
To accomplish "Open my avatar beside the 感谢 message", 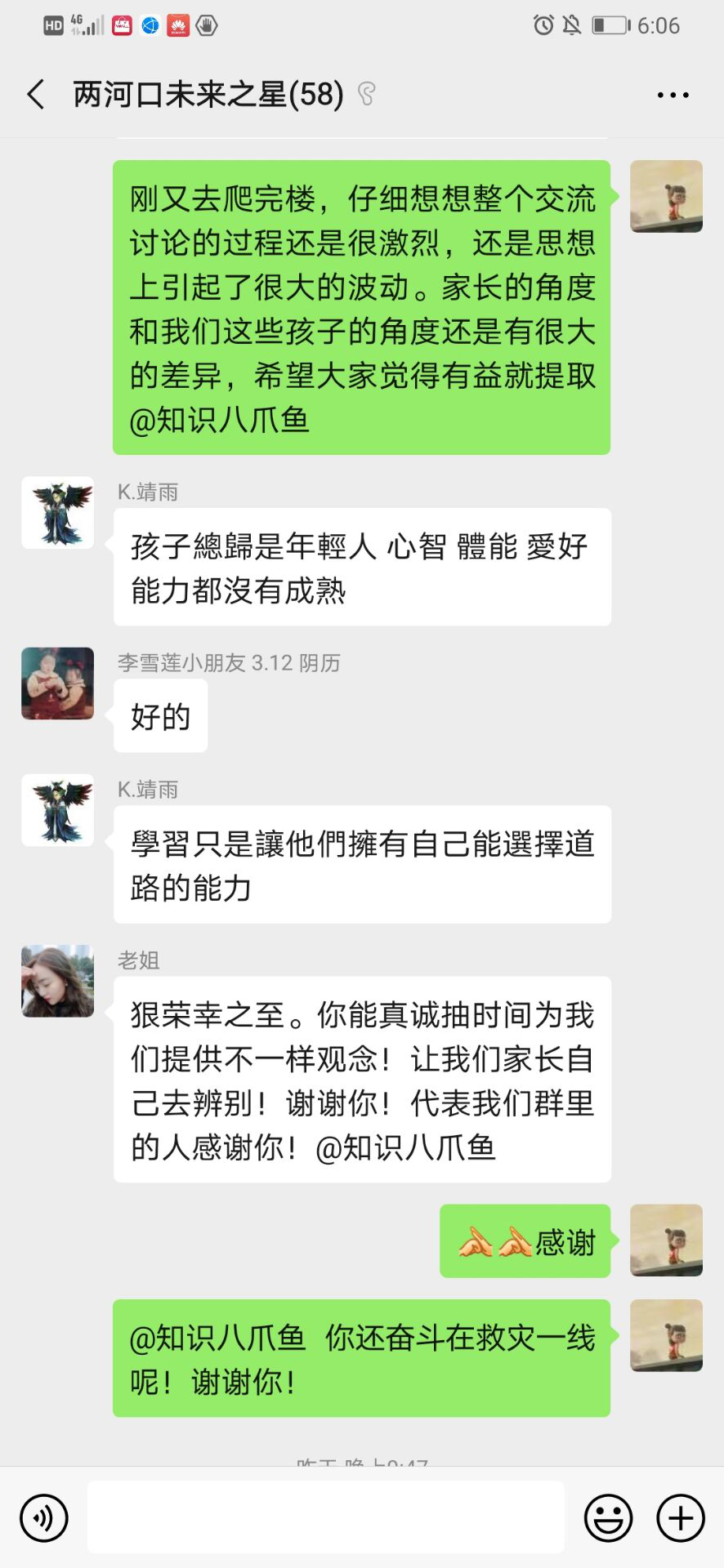I will 666,1240.
